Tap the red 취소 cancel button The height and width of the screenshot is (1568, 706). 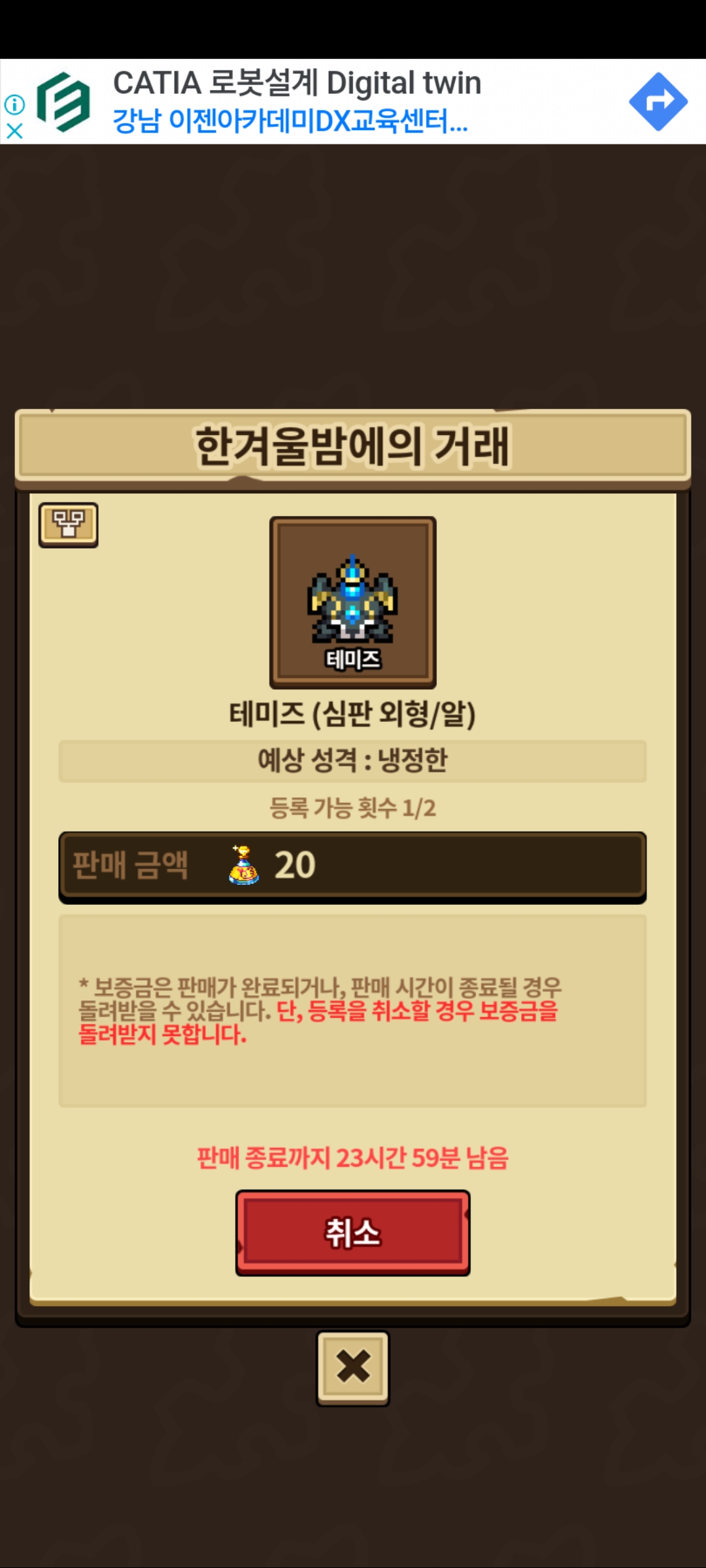tap(352, 1232)
